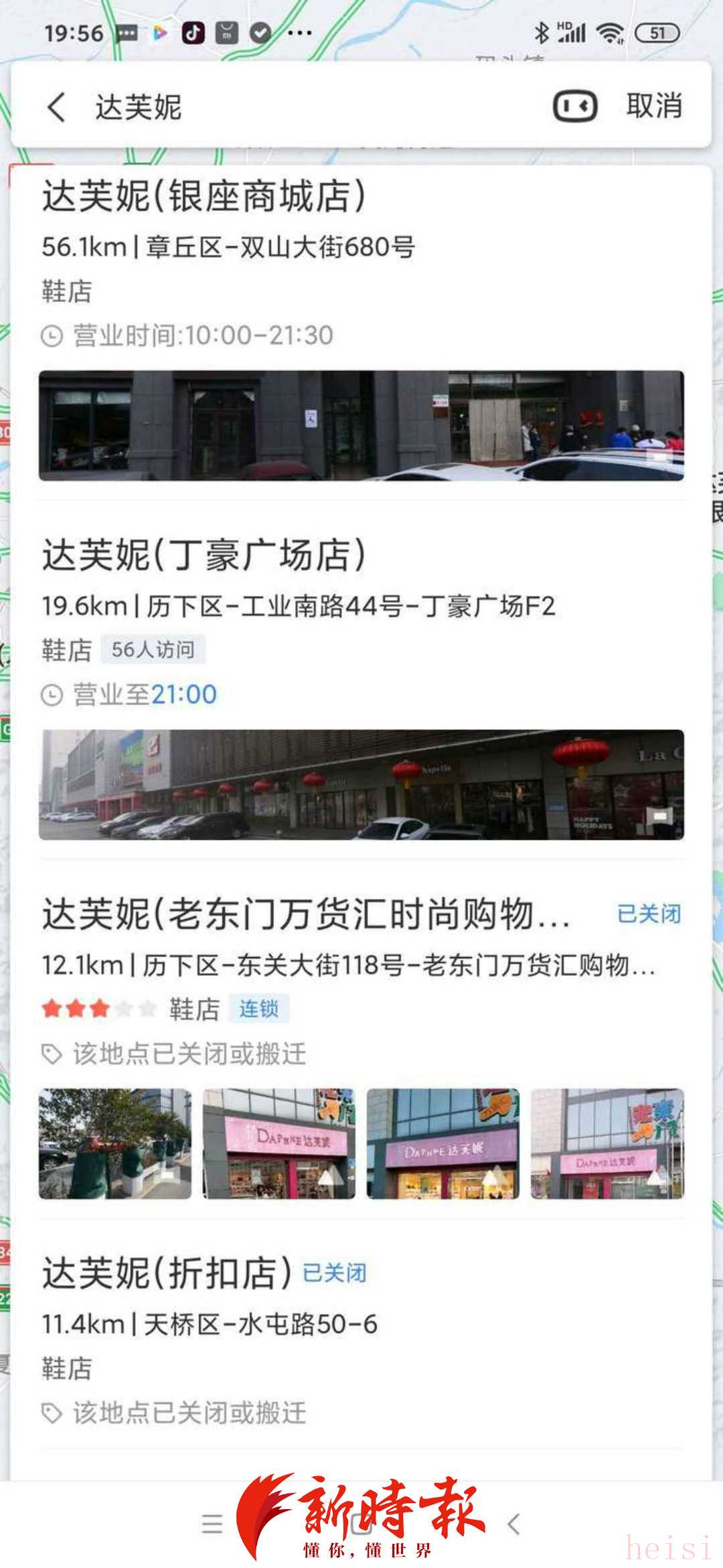The image size is (723, 1568).
Task: Tap the system back button in the navigation bar
Action: (514, 1524)
